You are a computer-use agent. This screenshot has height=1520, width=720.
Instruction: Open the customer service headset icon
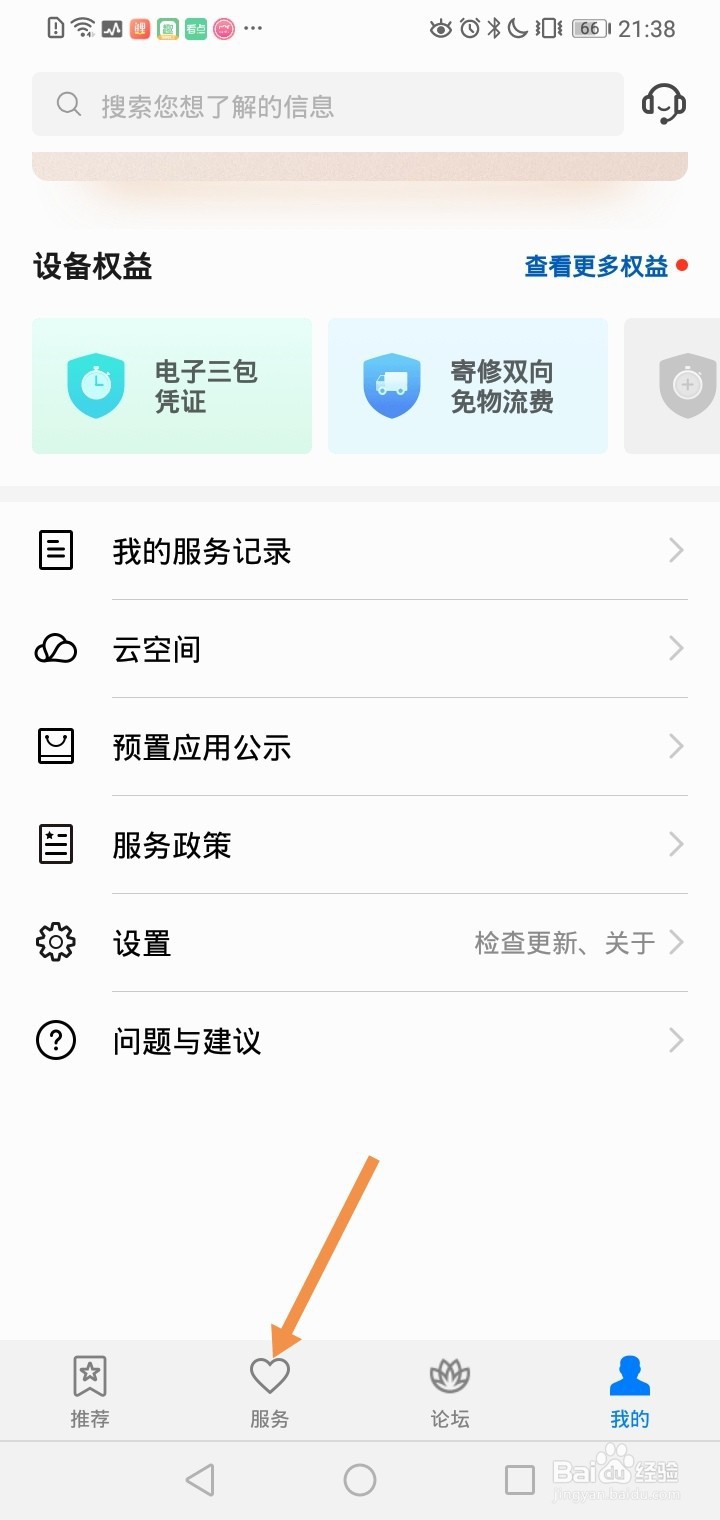point(663,104)
